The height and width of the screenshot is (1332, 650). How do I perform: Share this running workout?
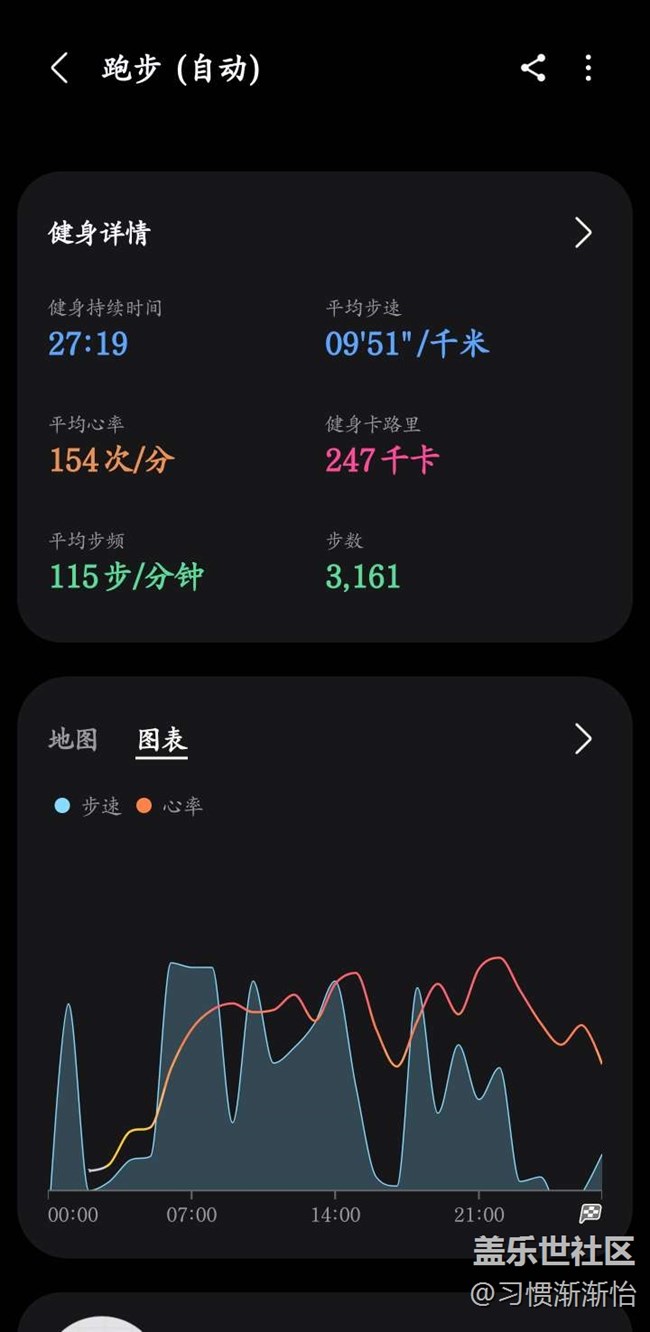pos(533,68)
